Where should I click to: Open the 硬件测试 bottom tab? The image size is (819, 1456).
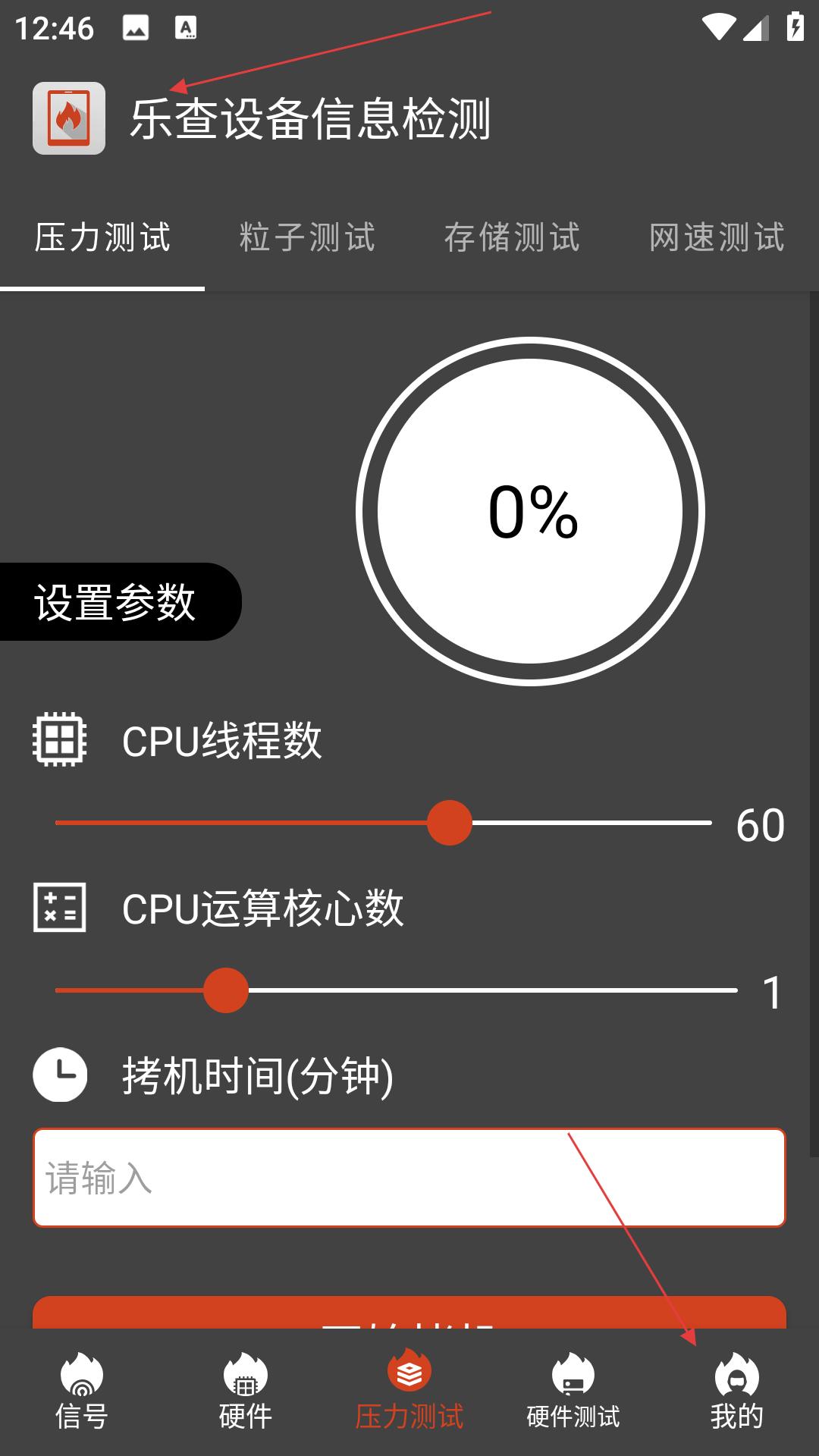pyautogui.click(x=573, y=1392)
